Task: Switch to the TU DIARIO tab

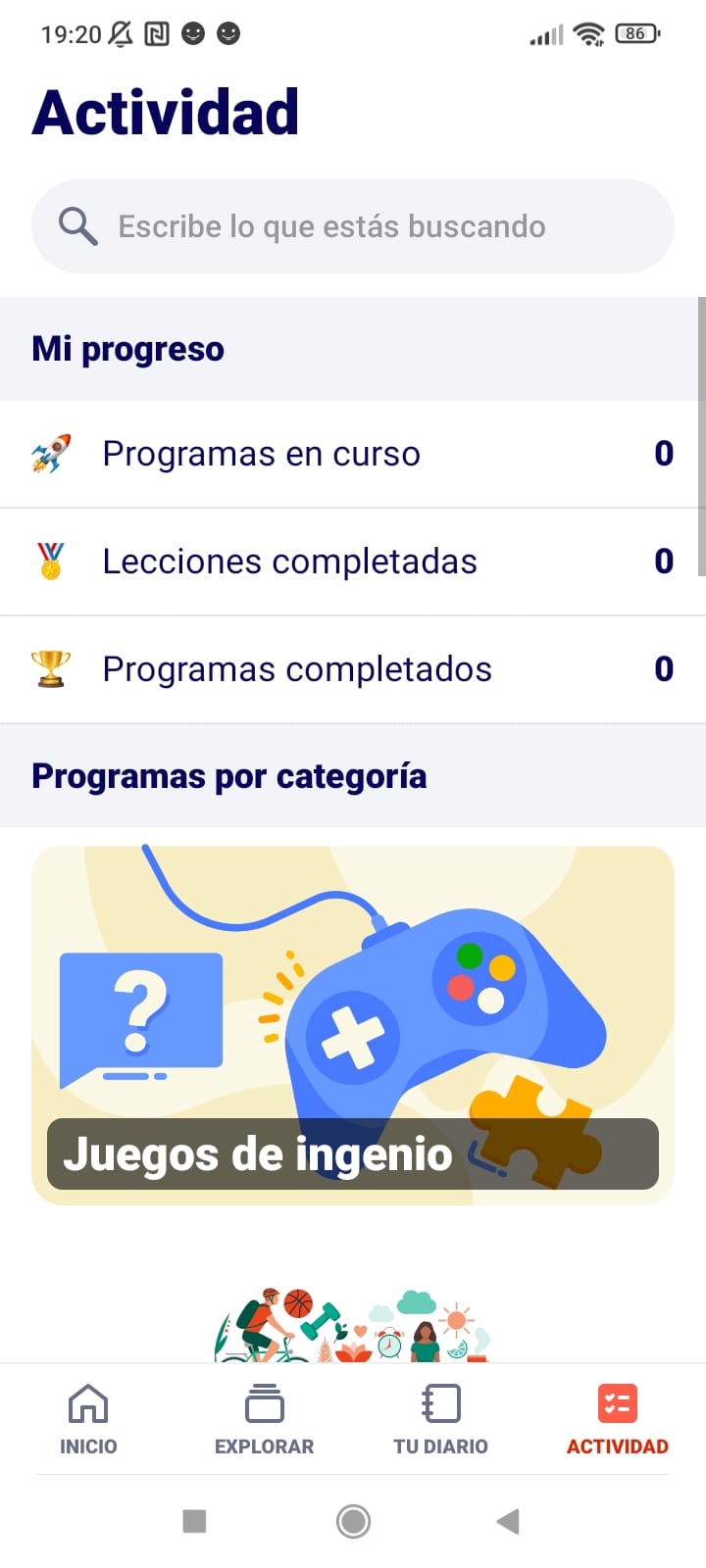Action: 440,1419
